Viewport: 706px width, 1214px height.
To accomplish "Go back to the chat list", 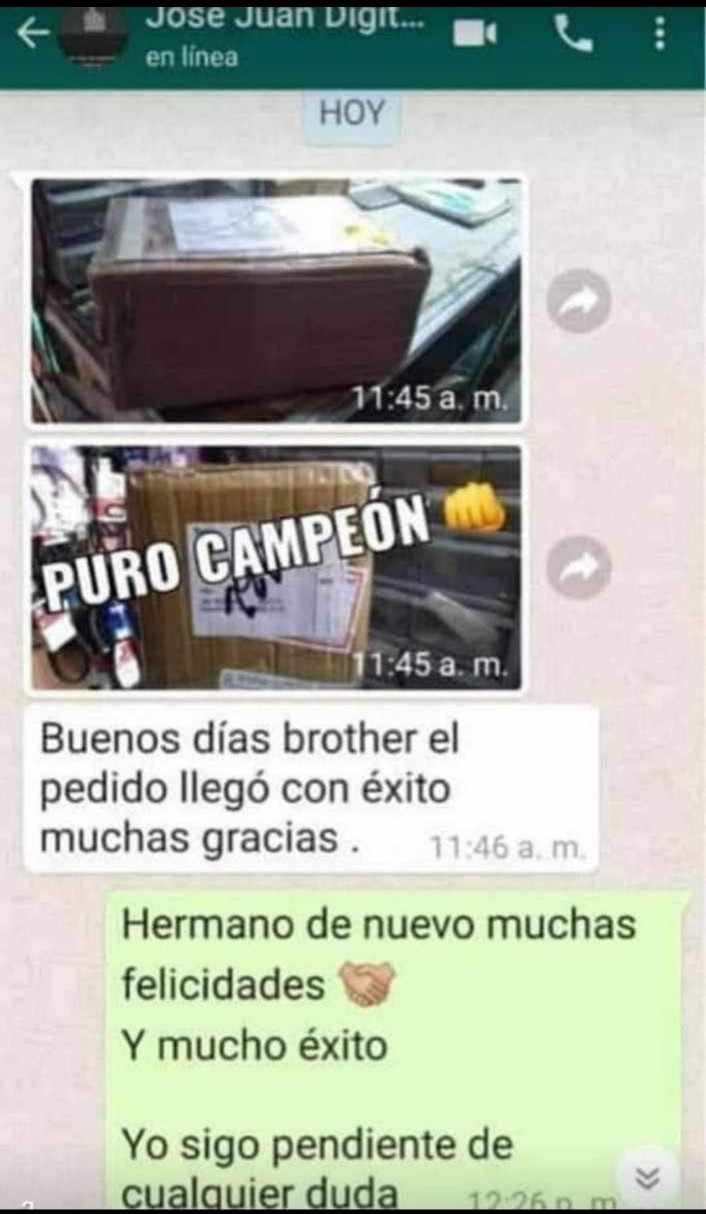I will click(32, 35).
